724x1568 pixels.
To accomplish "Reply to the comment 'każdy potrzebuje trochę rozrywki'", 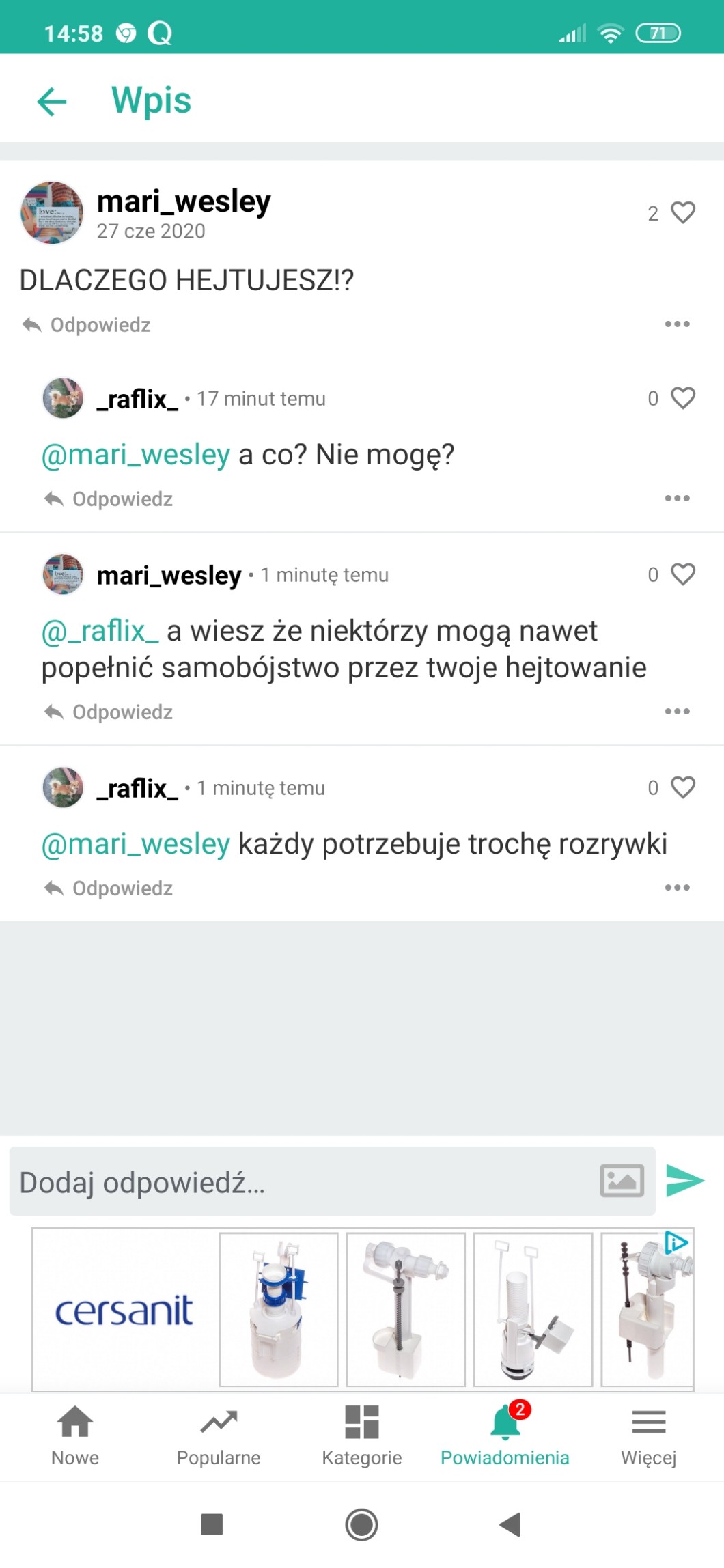I will (109, 888).
